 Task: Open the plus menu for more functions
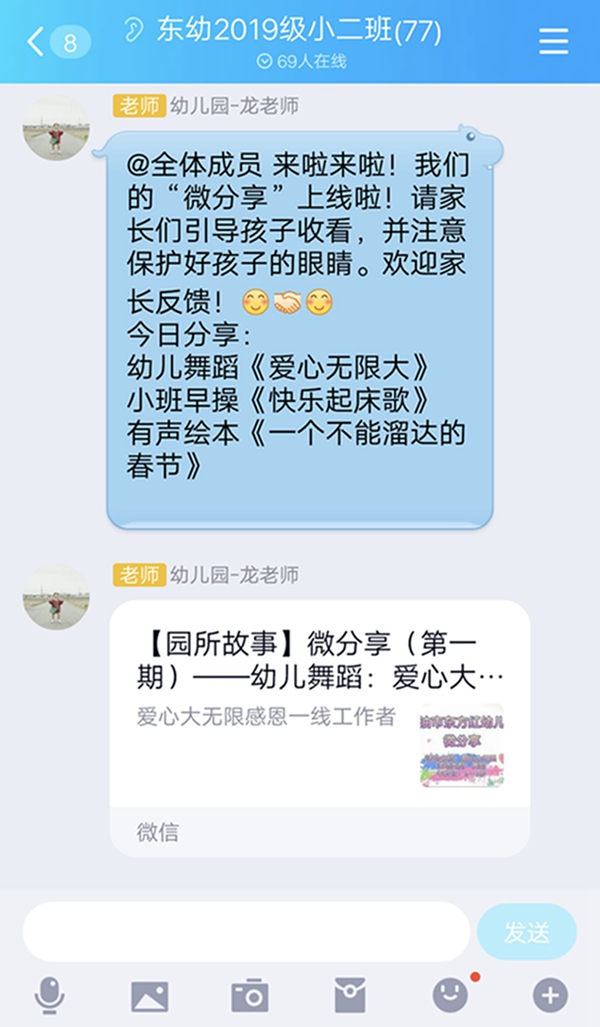550,995
